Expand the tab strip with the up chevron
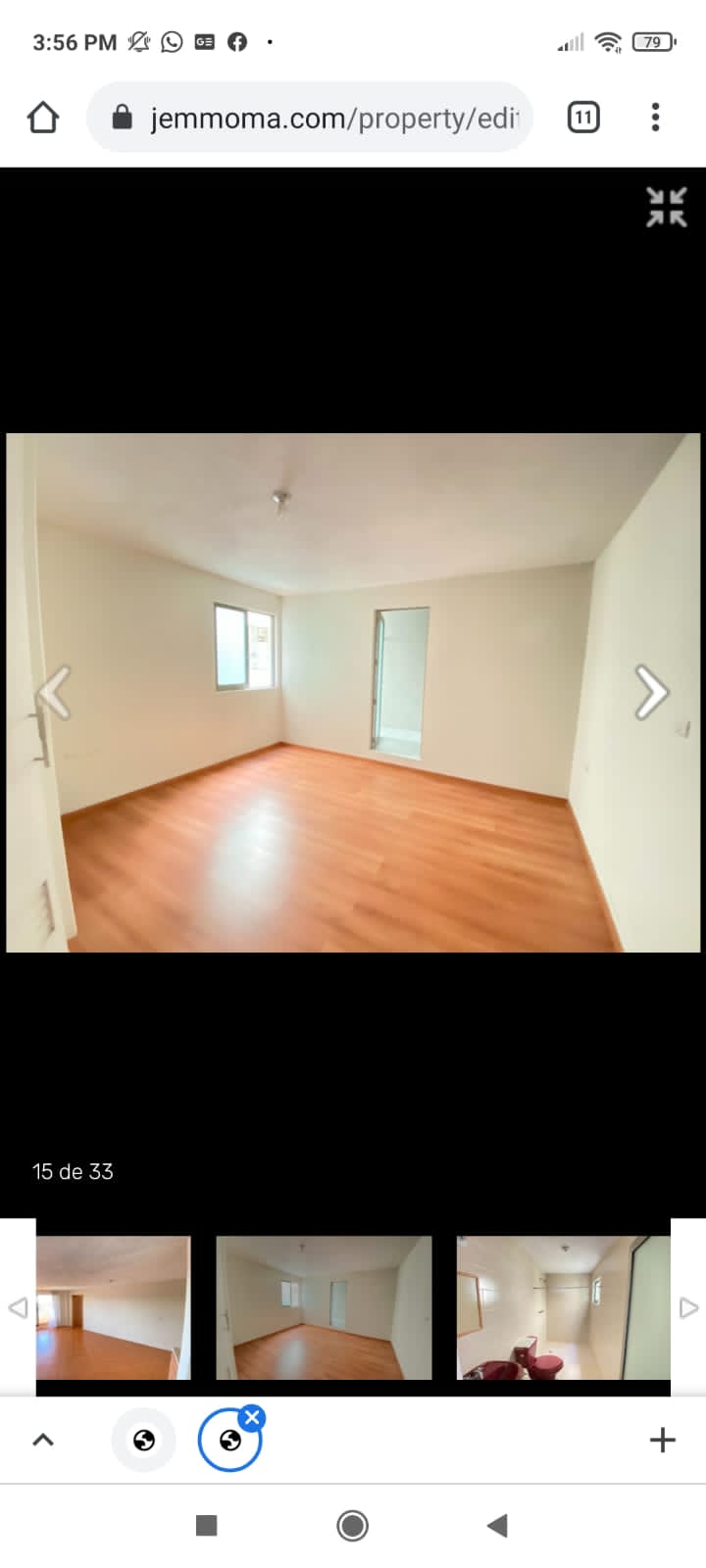 click(43, 1440)
